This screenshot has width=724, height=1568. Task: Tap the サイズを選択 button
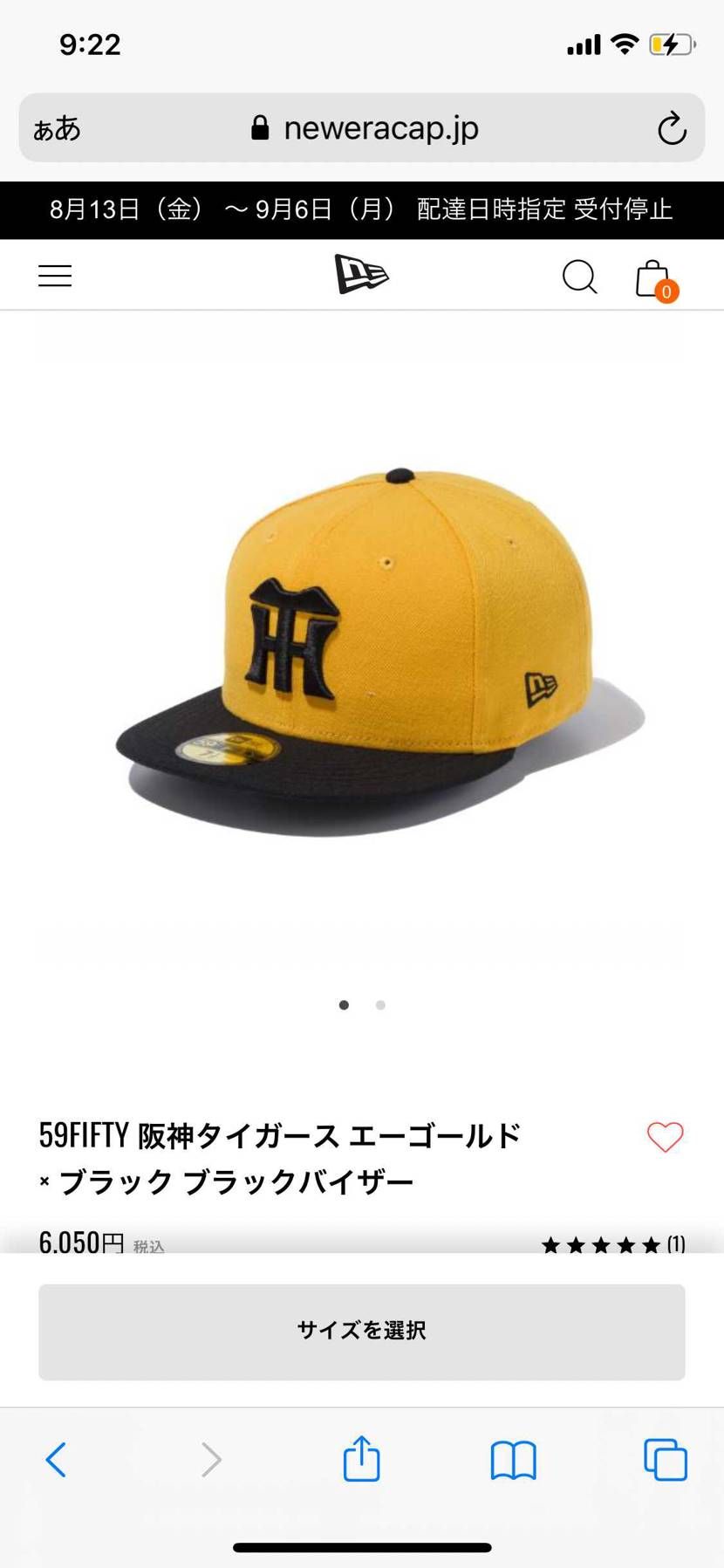[x=361, y=1332]
